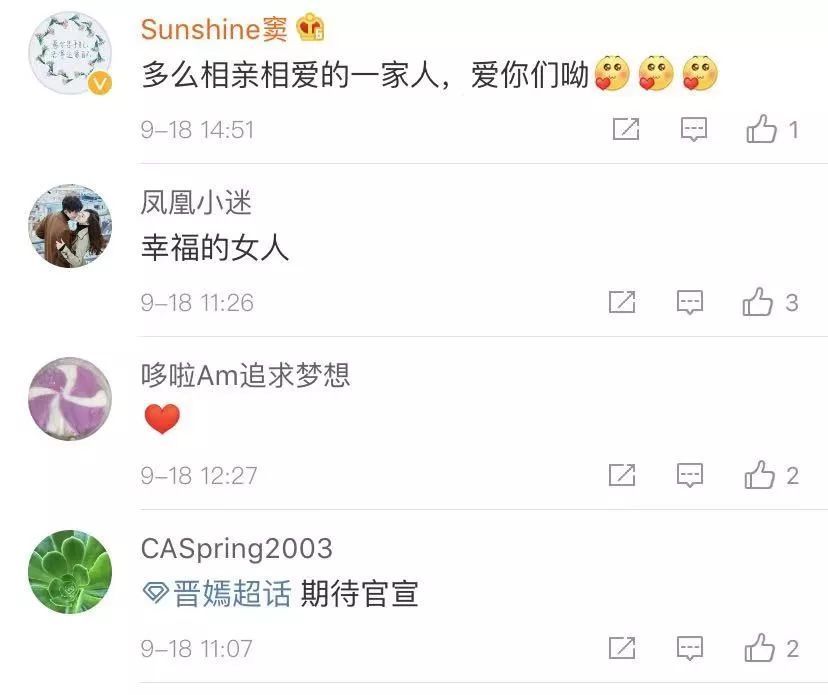Like CASpring2003's comment
Screen dimensions: 828x695
coord(760,648)
